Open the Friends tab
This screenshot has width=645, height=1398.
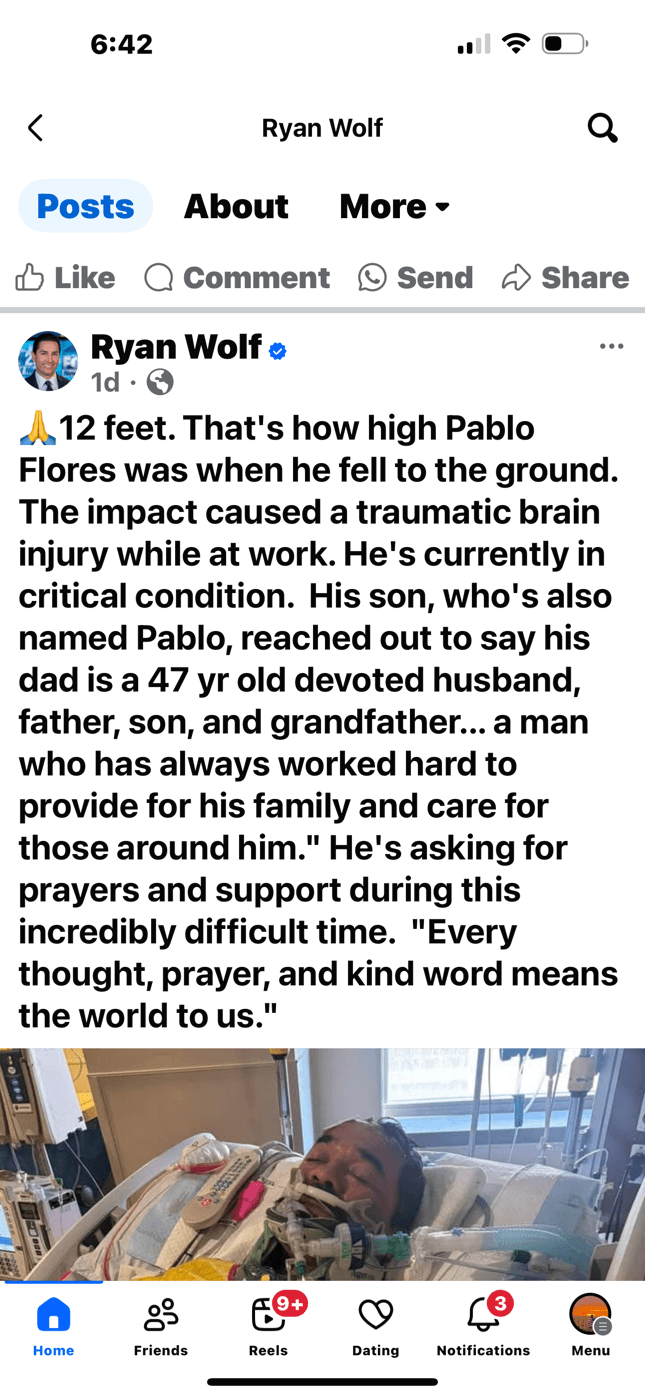[x=161, y=1326]
